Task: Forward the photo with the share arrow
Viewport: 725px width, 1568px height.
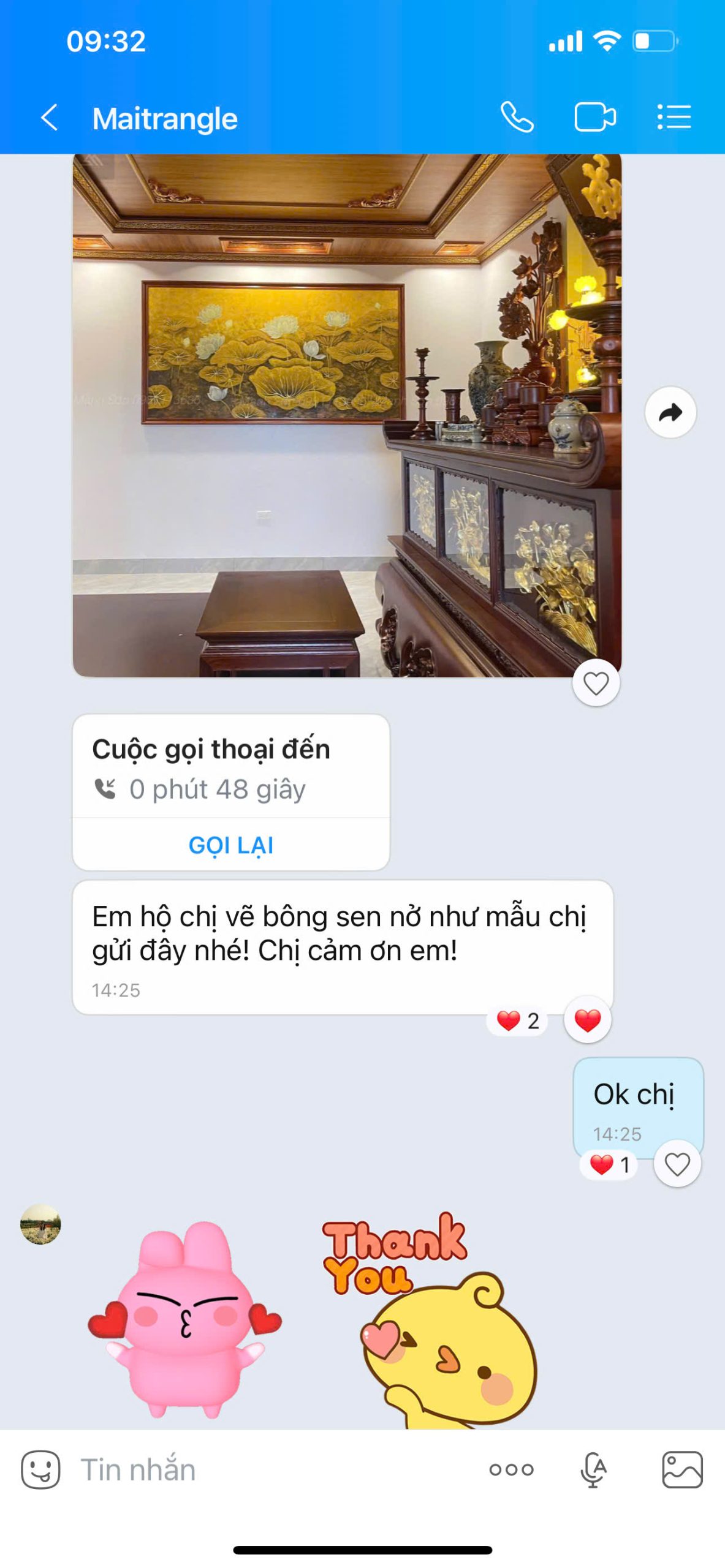Action: pos(670,412)
